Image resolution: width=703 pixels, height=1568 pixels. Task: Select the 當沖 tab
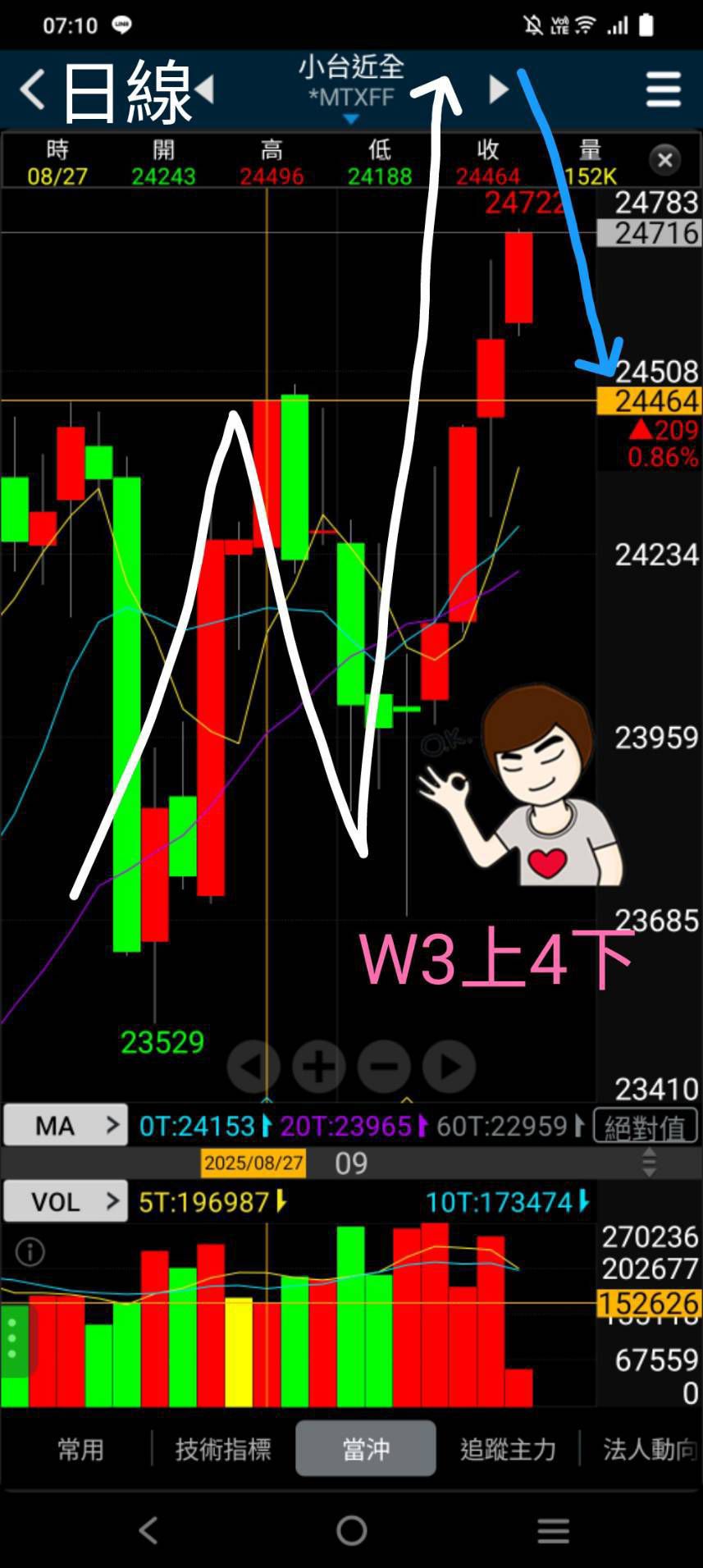[366, 1450]
